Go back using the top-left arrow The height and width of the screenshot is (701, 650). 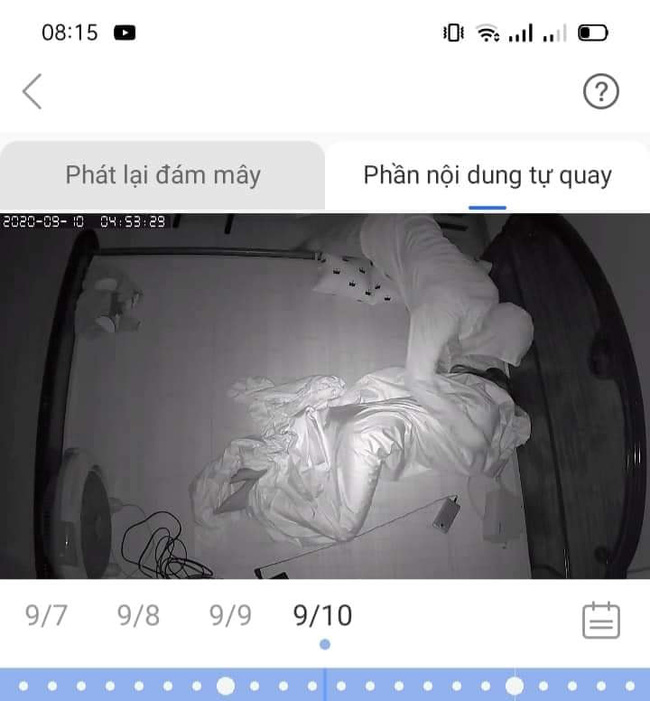(x=32, y=92)
